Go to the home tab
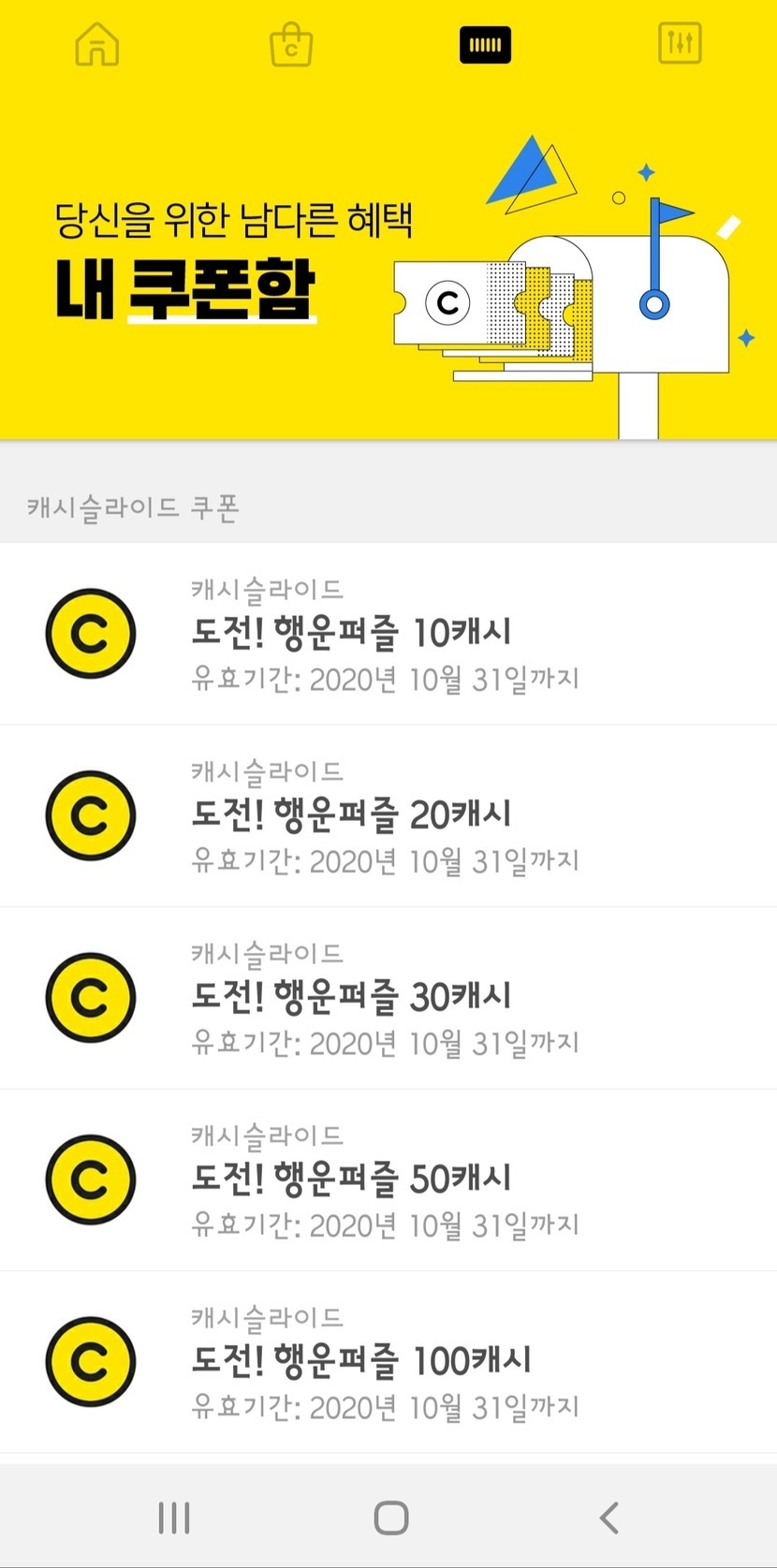The image size is (777, 1568). tap(97, 44)
